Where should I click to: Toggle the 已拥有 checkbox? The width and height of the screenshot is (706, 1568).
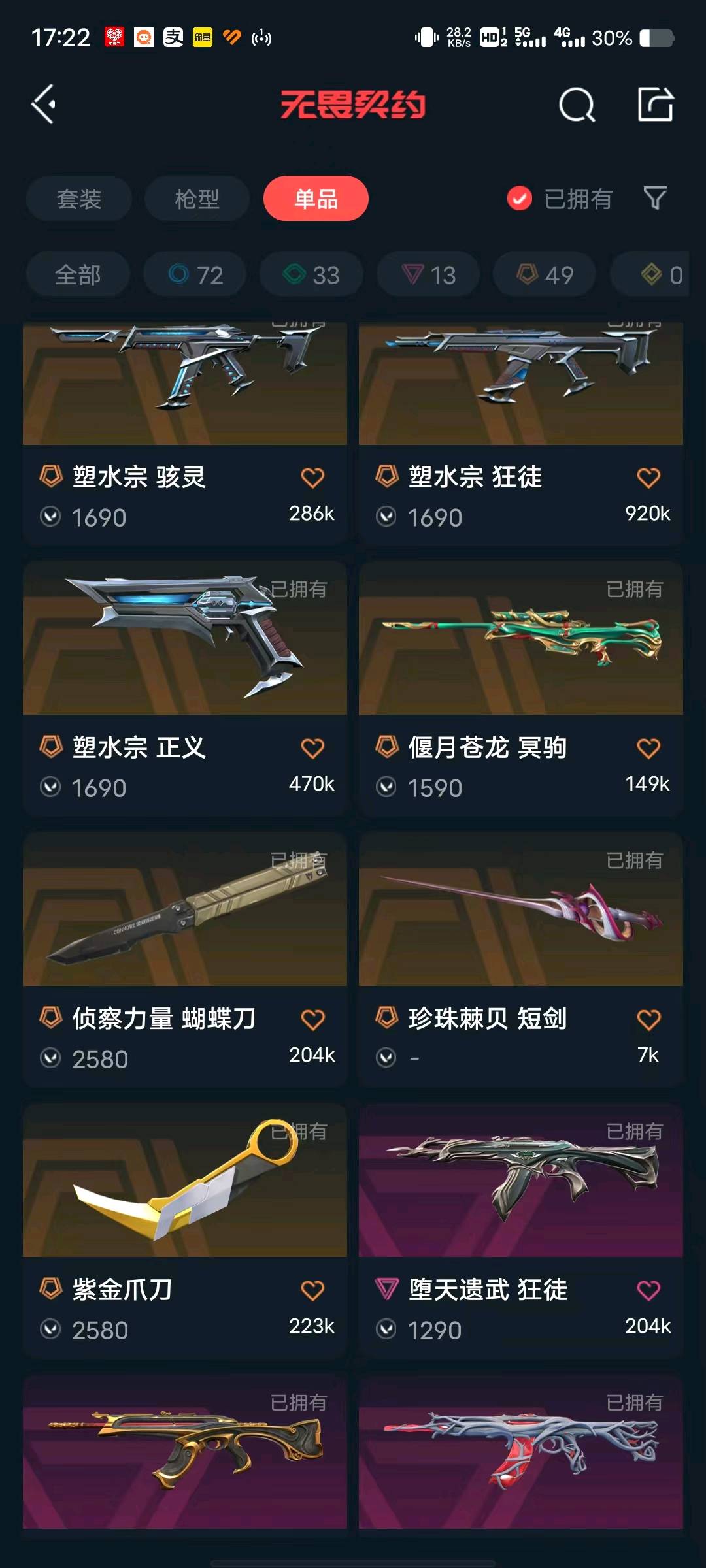click(520, 199)
